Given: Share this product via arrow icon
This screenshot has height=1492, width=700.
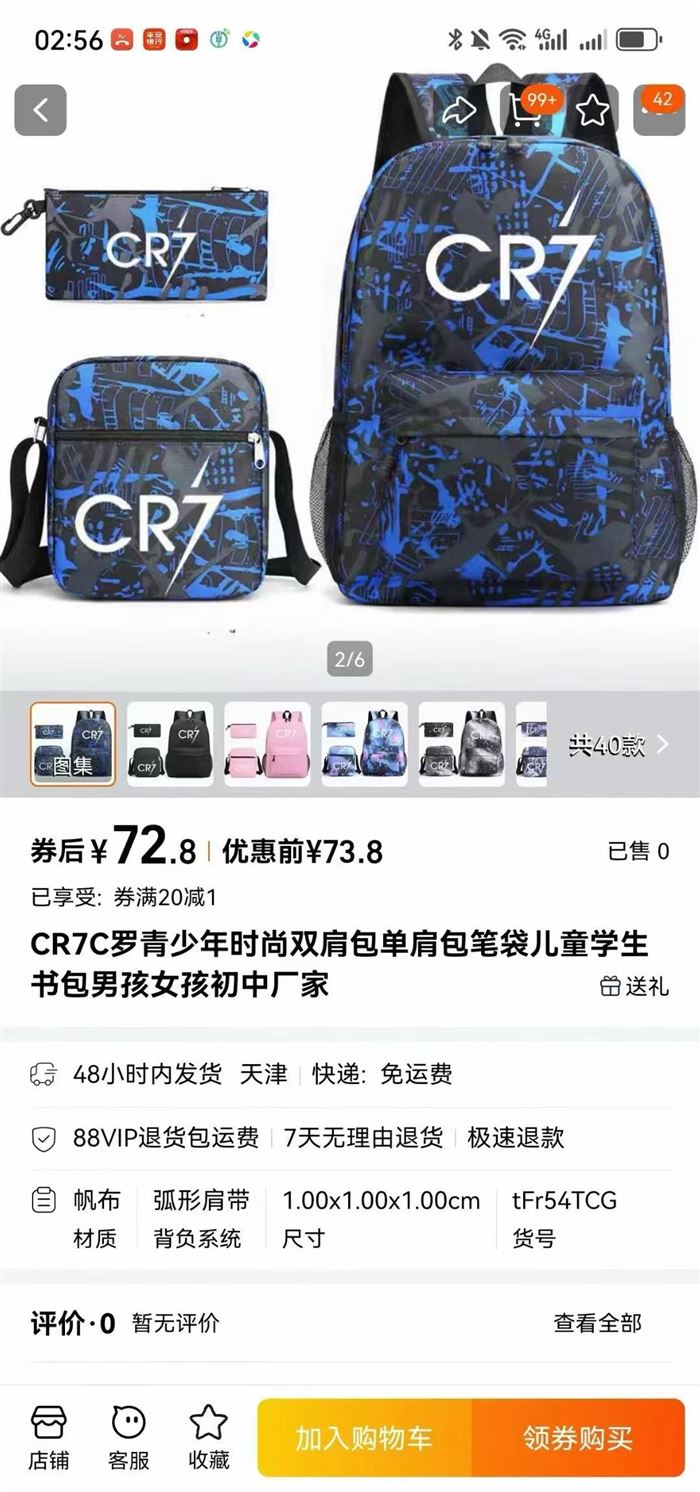Looking at the screenshot, I should pyautogui.click(x=458, y=110).
